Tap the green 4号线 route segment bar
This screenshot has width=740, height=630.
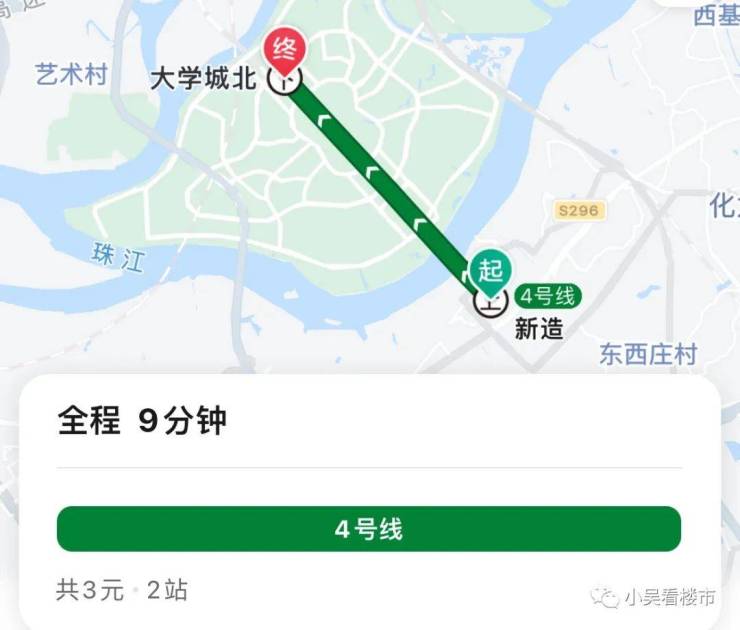(x=368, y=529)
